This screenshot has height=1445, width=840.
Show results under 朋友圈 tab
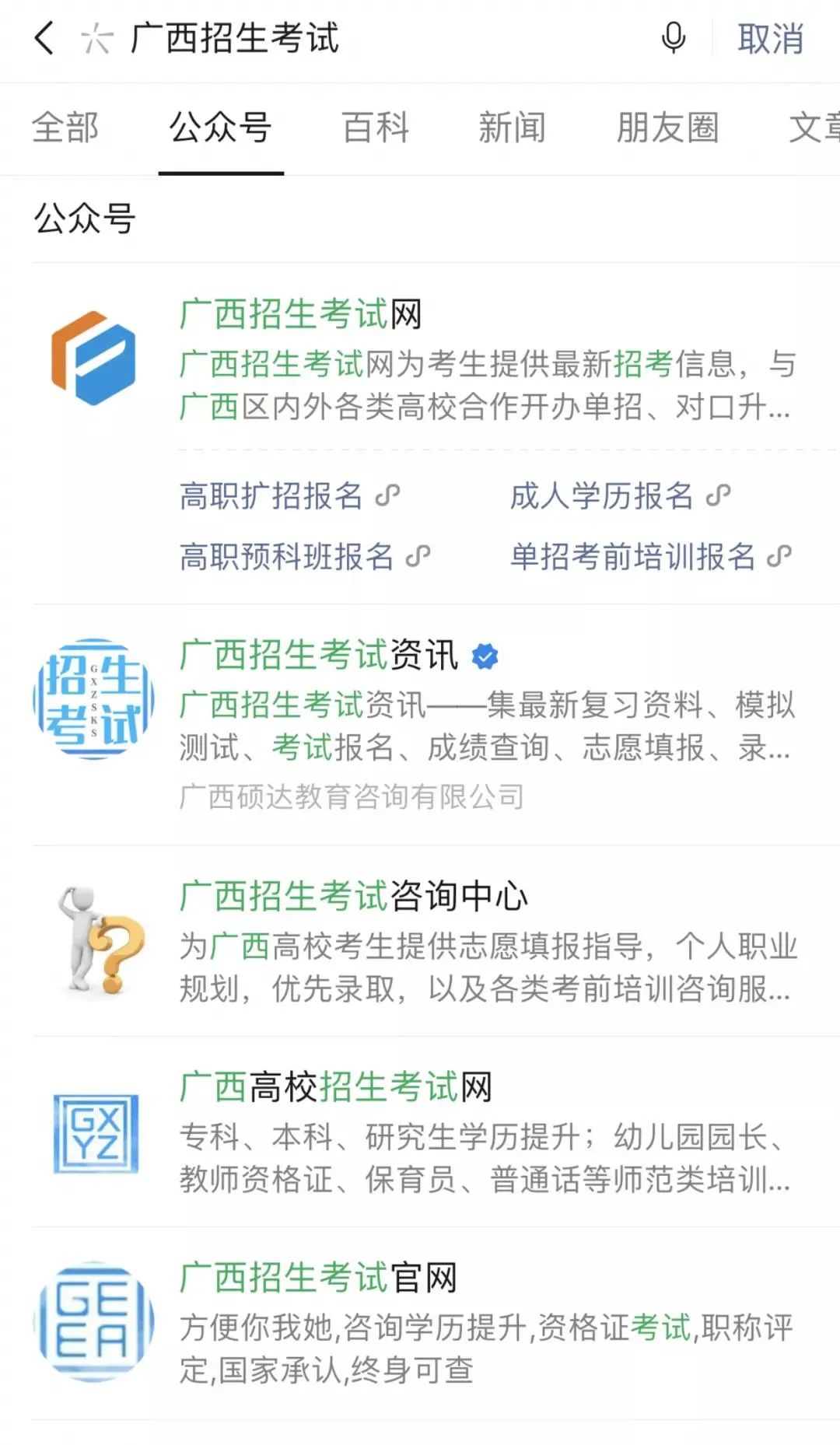(667, 128)
